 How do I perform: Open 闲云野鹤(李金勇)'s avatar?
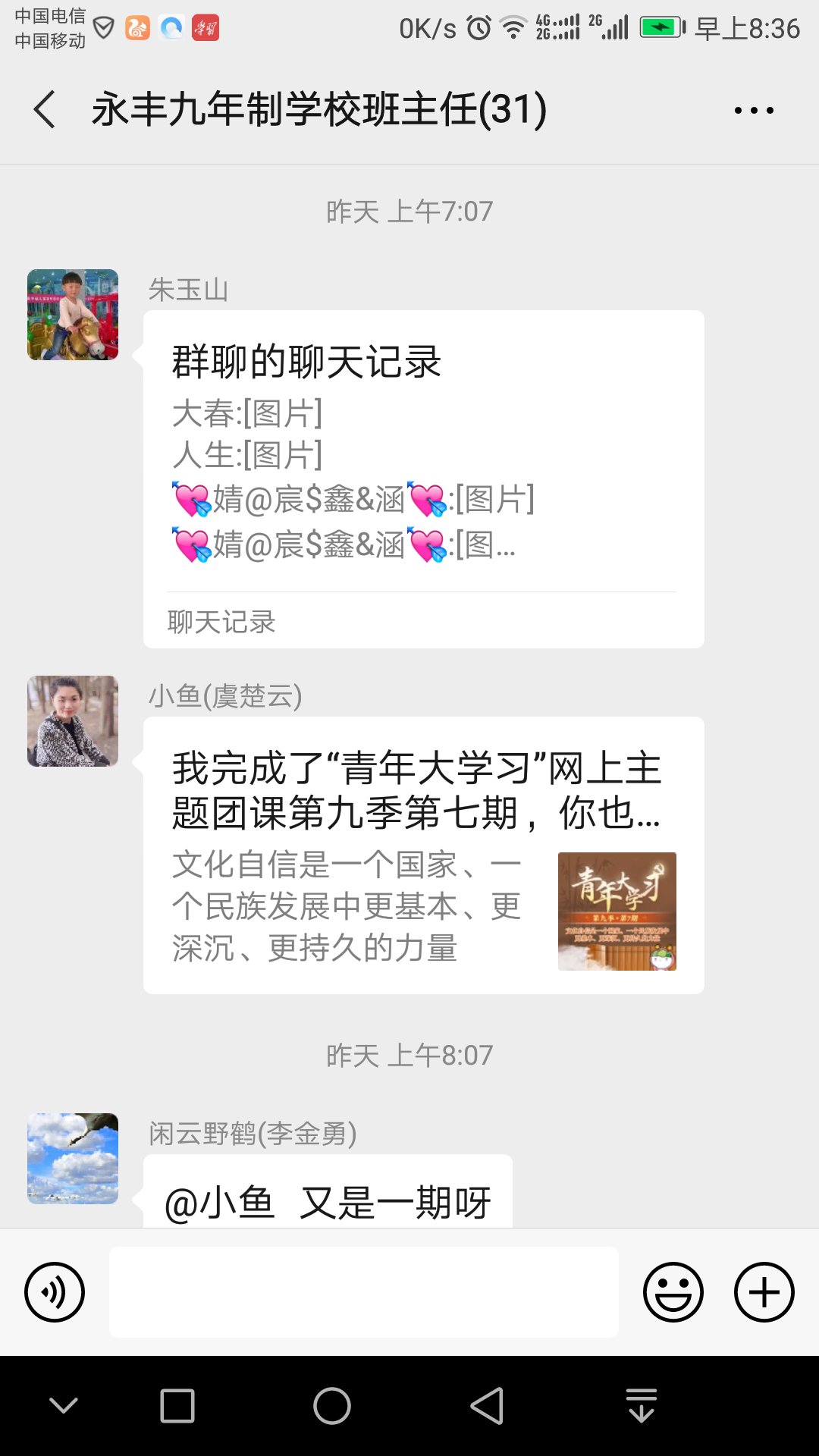[x=73, y=1158]
